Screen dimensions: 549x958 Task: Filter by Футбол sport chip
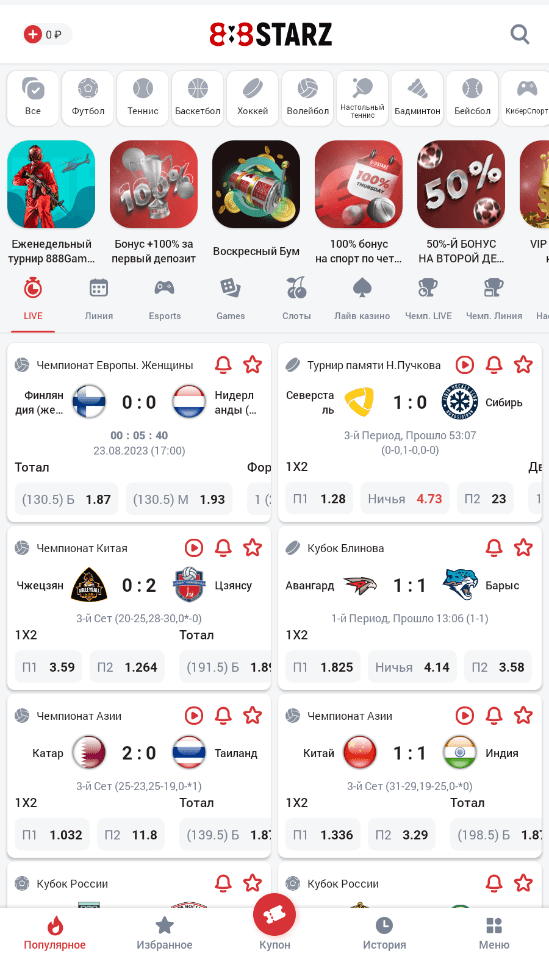(x=88, y=98)
